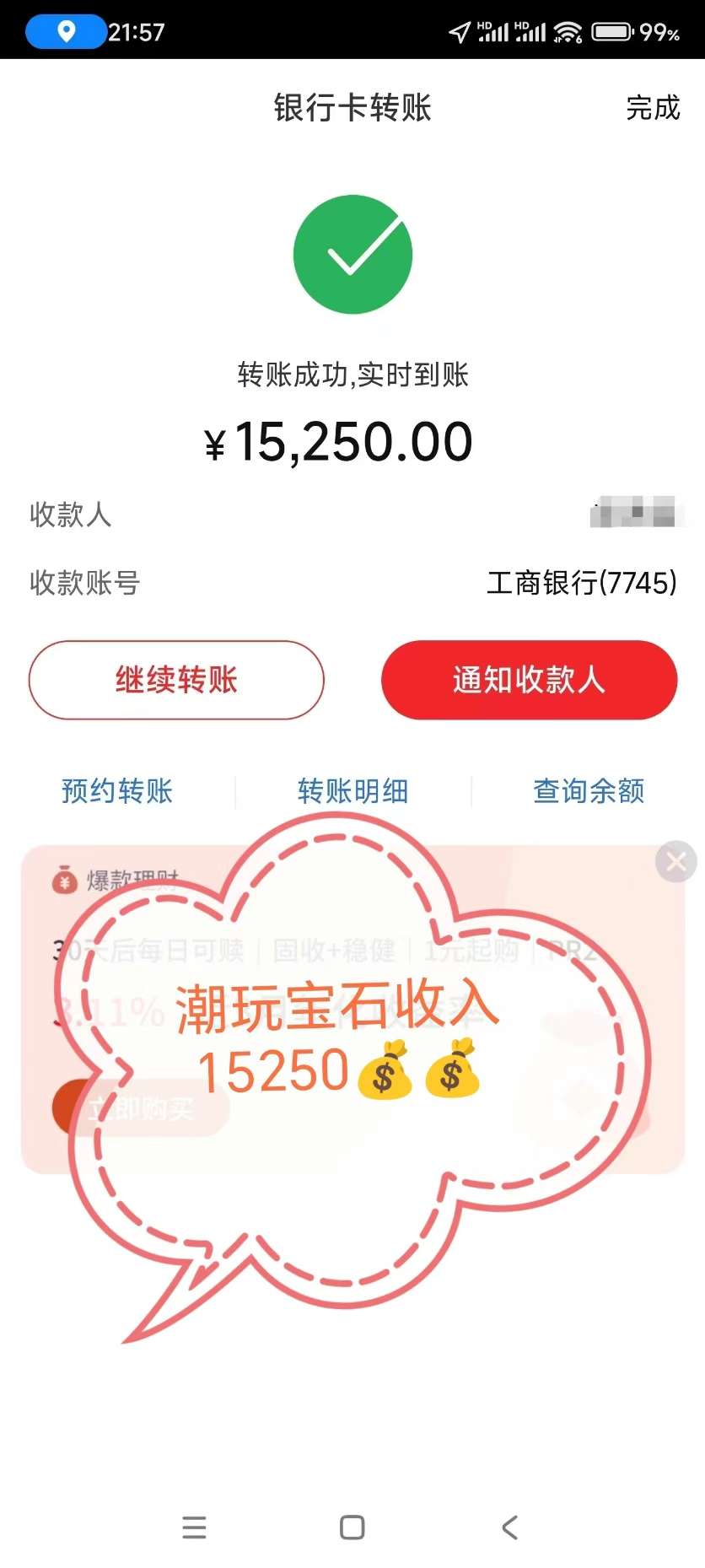The image size is (705, 1568).
Task: Select 继续转账 to make another transfer
Action: coord(176,680)
